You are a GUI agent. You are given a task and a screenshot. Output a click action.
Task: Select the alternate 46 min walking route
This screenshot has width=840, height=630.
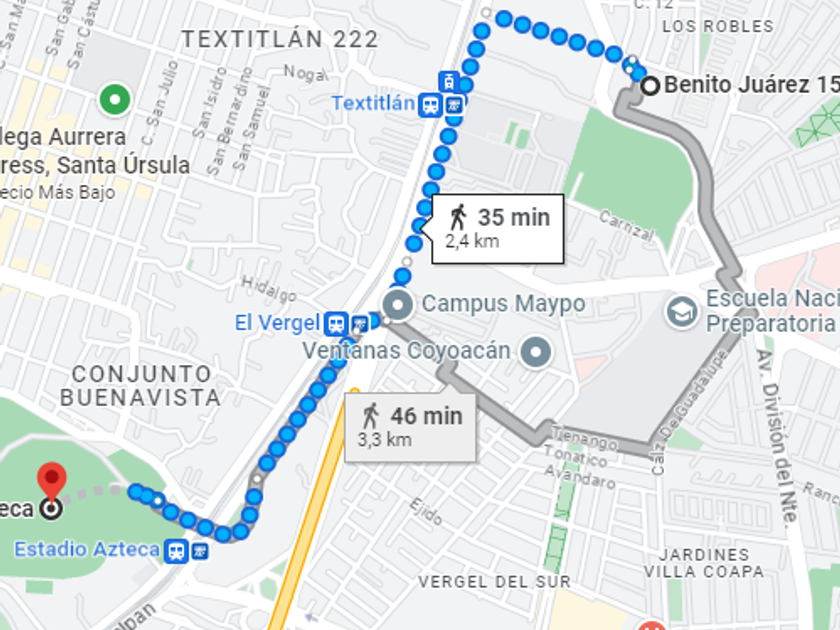coord(410,427)
